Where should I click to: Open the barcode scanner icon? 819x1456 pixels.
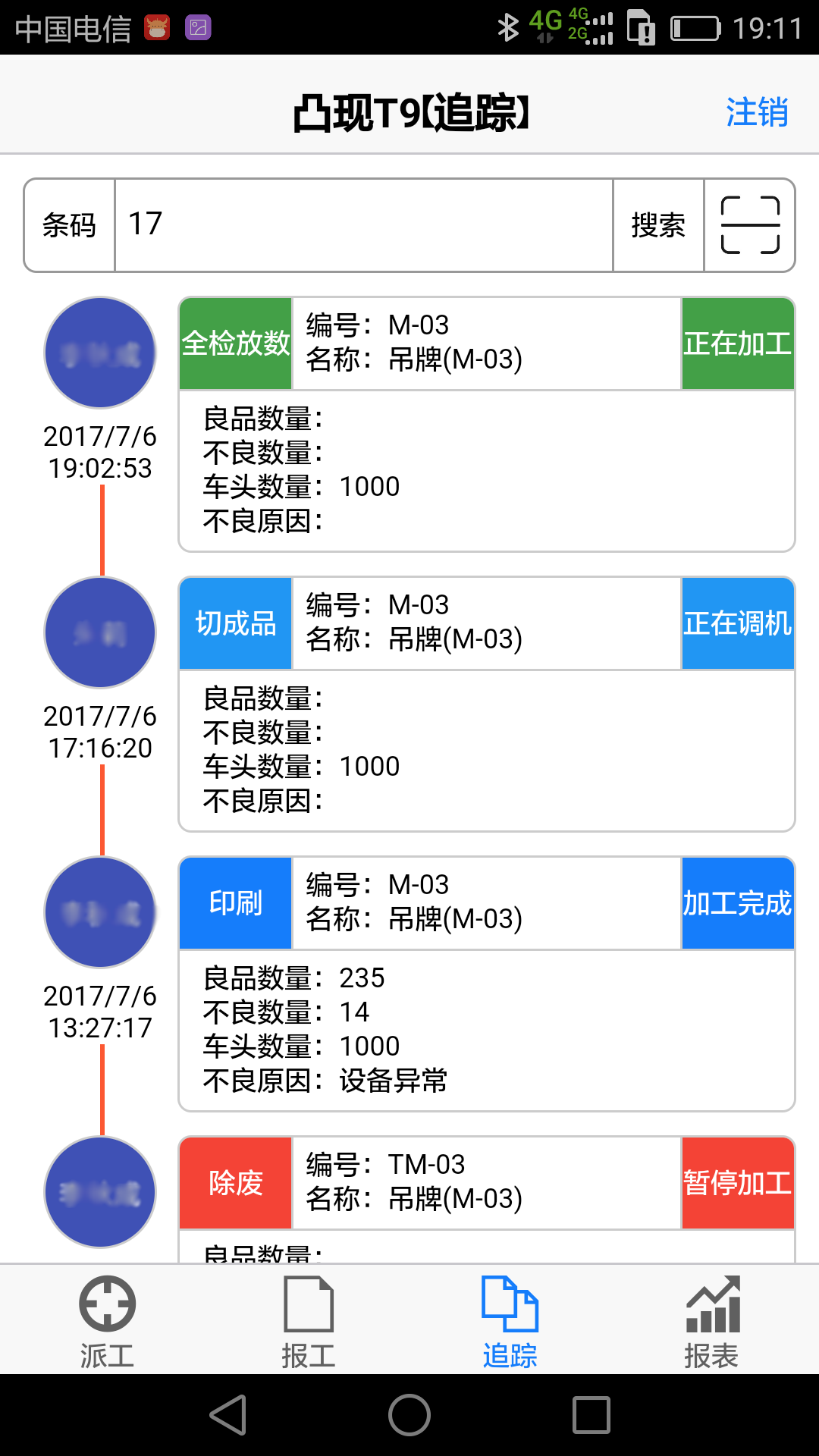point(750,225)
